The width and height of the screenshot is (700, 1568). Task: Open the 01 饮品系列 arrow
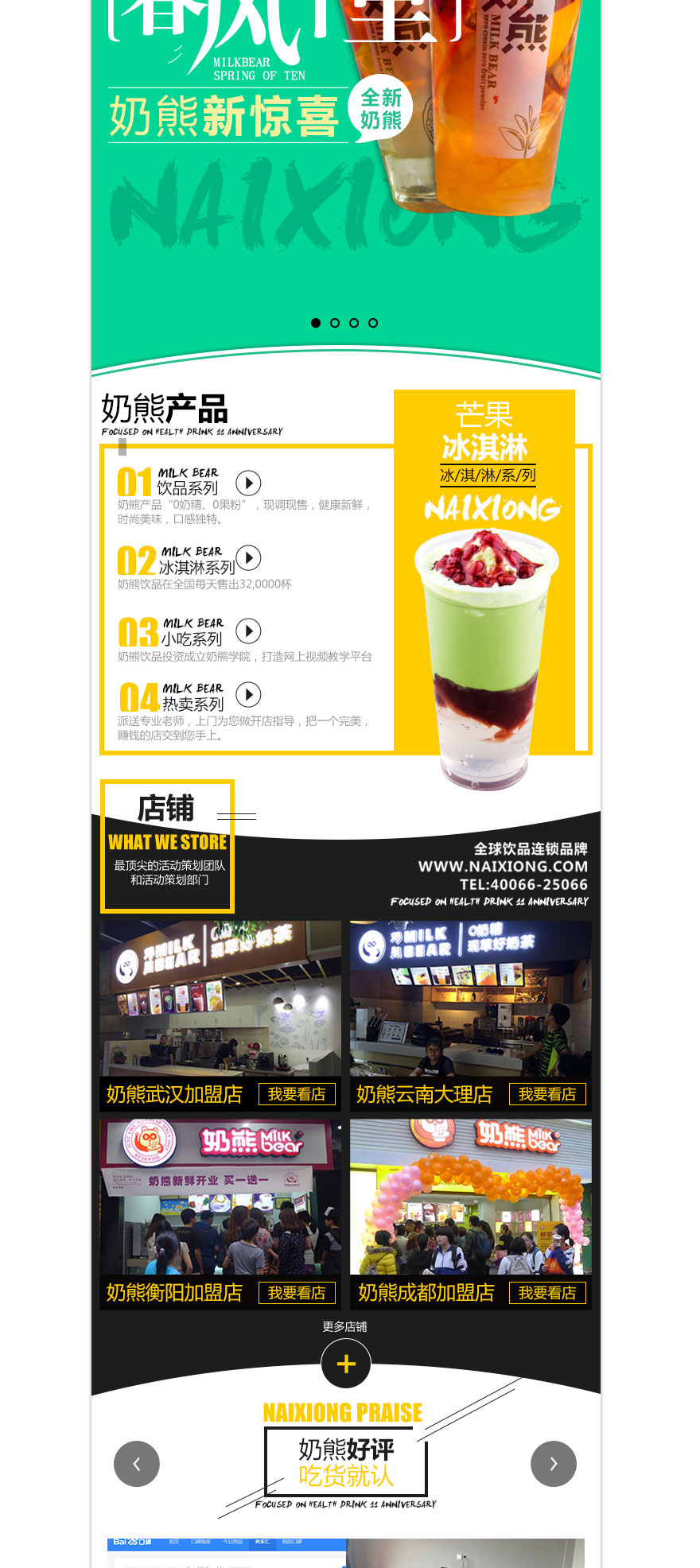pos(248,483)
